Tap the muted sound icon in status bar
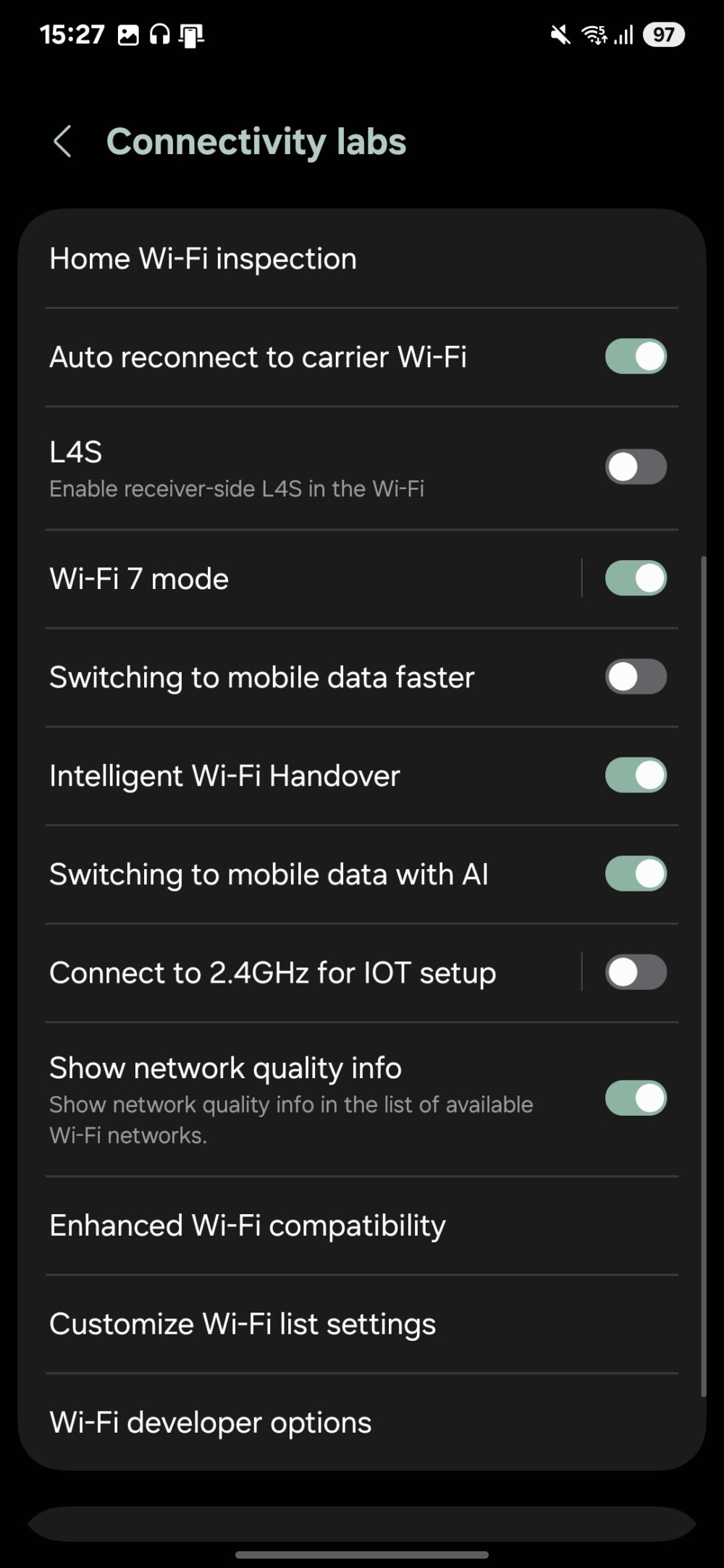The width and height of the screenshot is (724, 1568). click(x=558, y=34)
